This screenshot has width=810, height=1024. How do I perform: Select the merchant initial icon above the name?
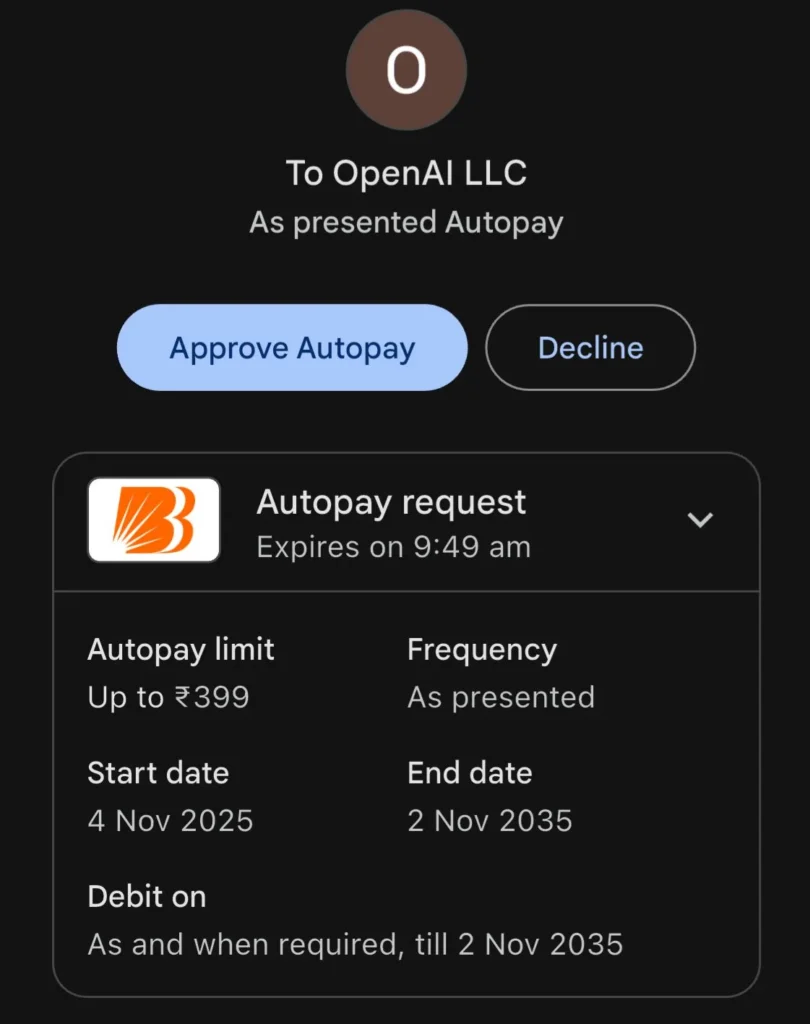click(405, 70)
